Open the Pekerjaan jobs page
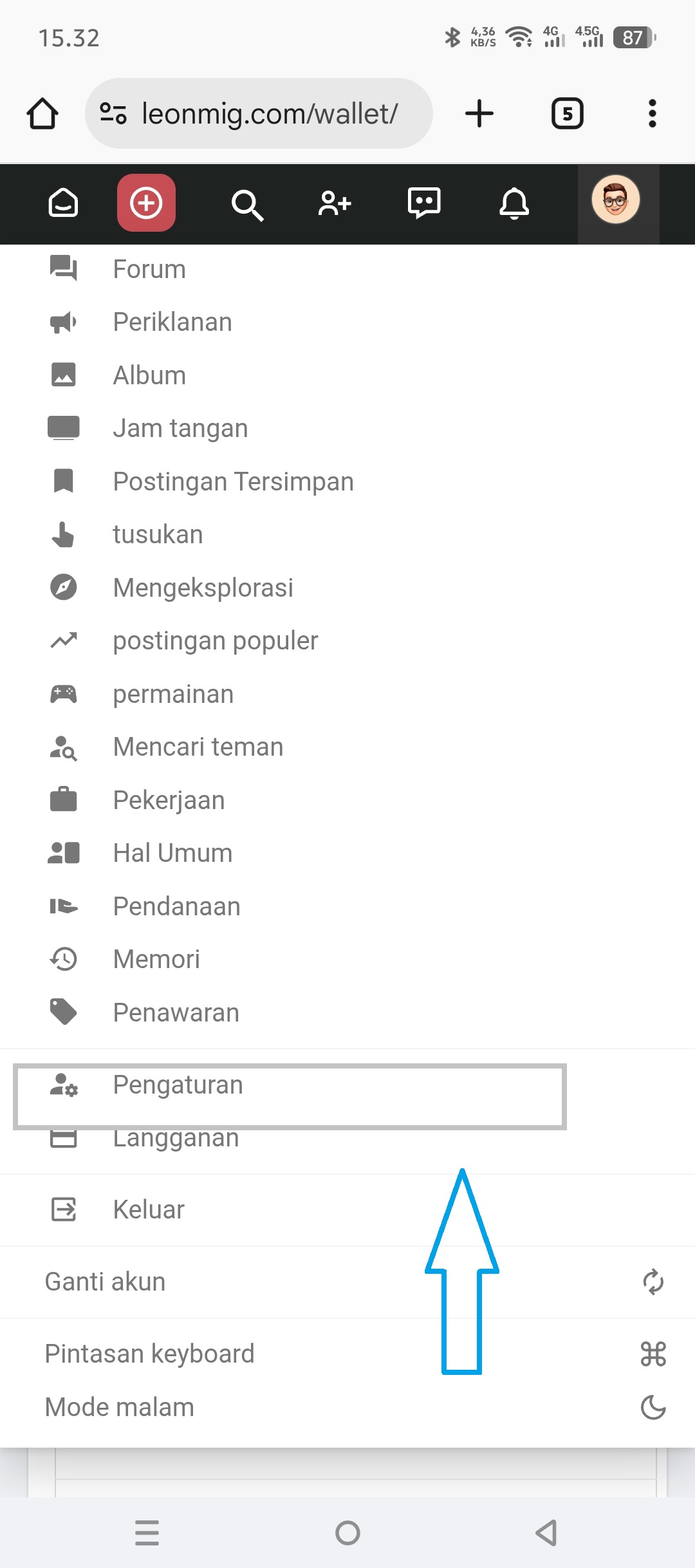The height and width of the screenshot is (1568, 695). tap(169, 800)
